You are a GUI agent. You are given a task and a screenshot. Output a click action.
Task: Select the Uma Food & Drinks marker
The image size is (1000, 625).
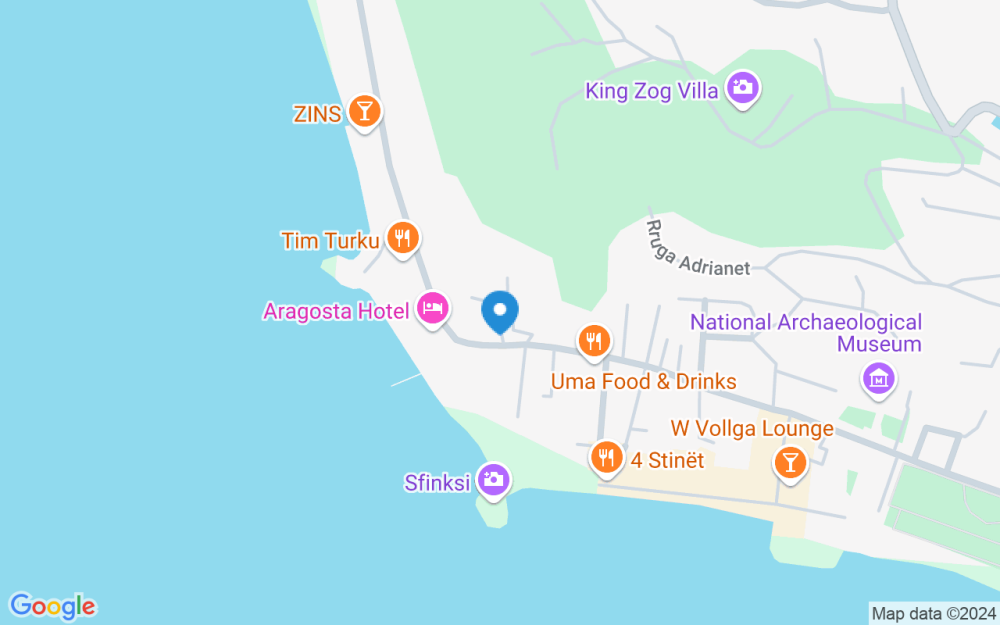594,342
